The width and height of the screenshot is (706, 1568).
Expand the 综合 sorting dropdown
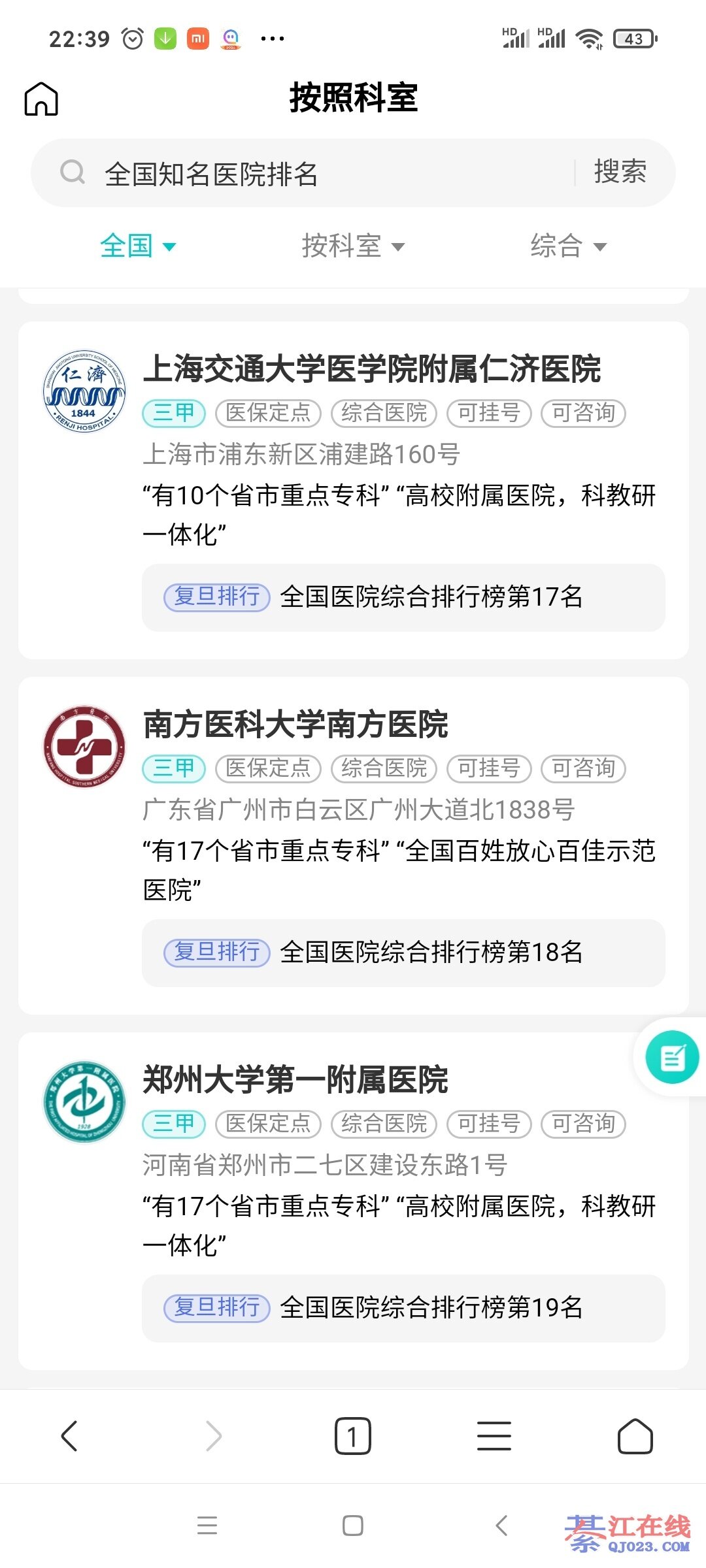pos(568,246)
